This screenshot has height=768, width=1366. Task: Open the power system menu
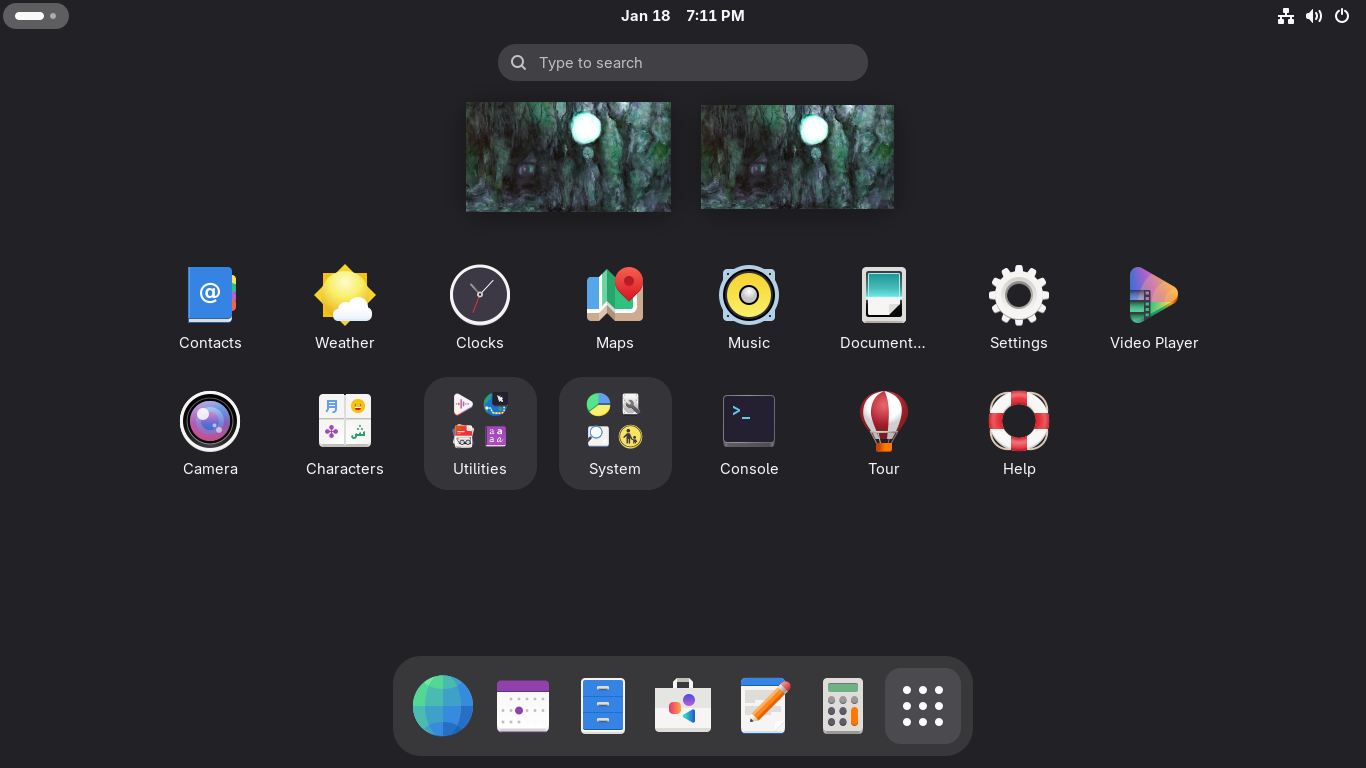[x=1342, y=16]
